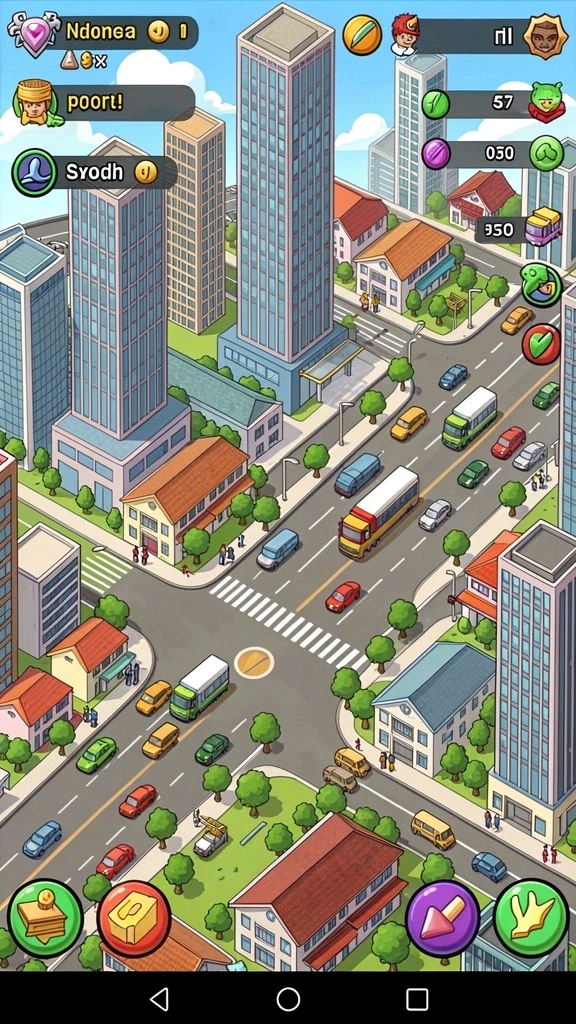Open the red round gold-block button
The width and height of the screenshot is (576, 1024).
click(x=134, y=920)
